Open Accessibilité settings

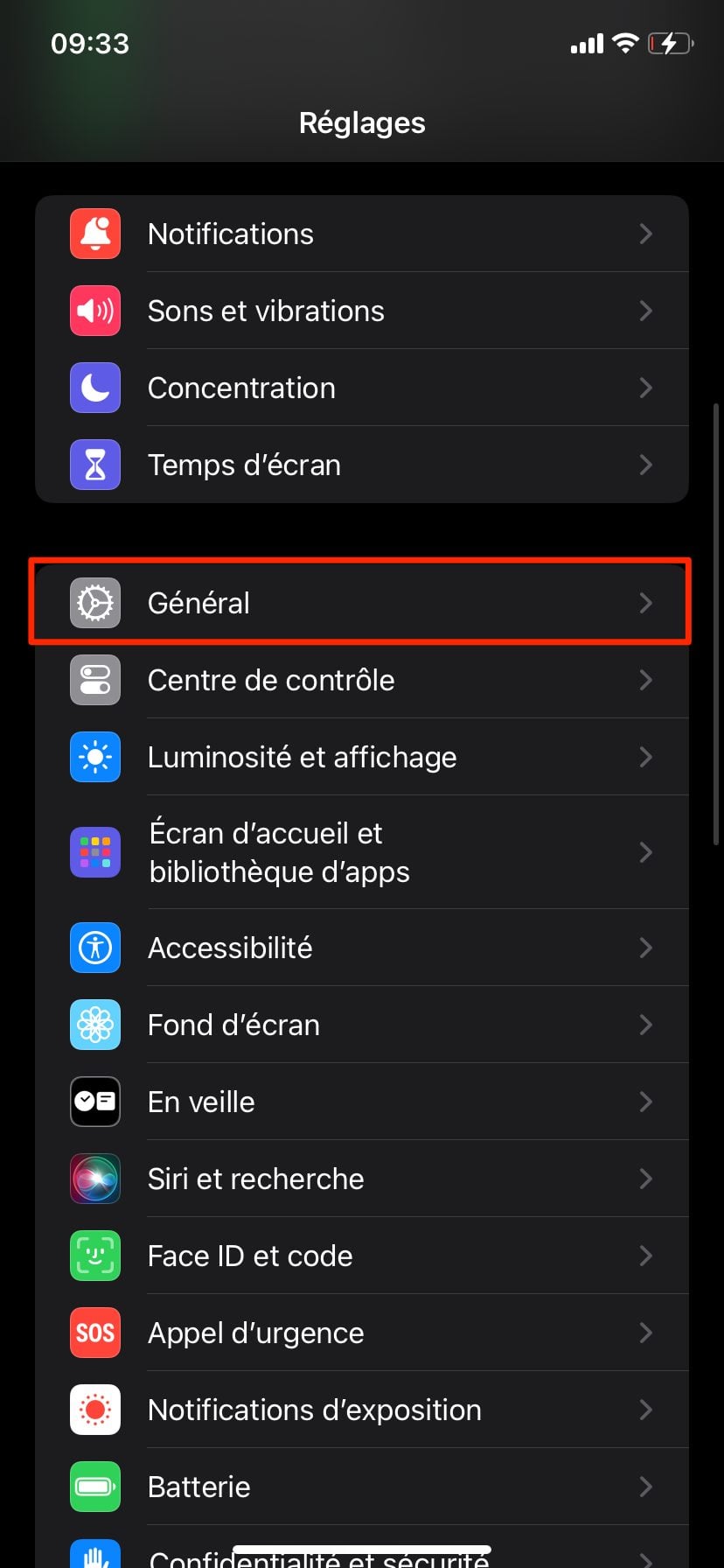pyautogui.click(x=361, y=948)
